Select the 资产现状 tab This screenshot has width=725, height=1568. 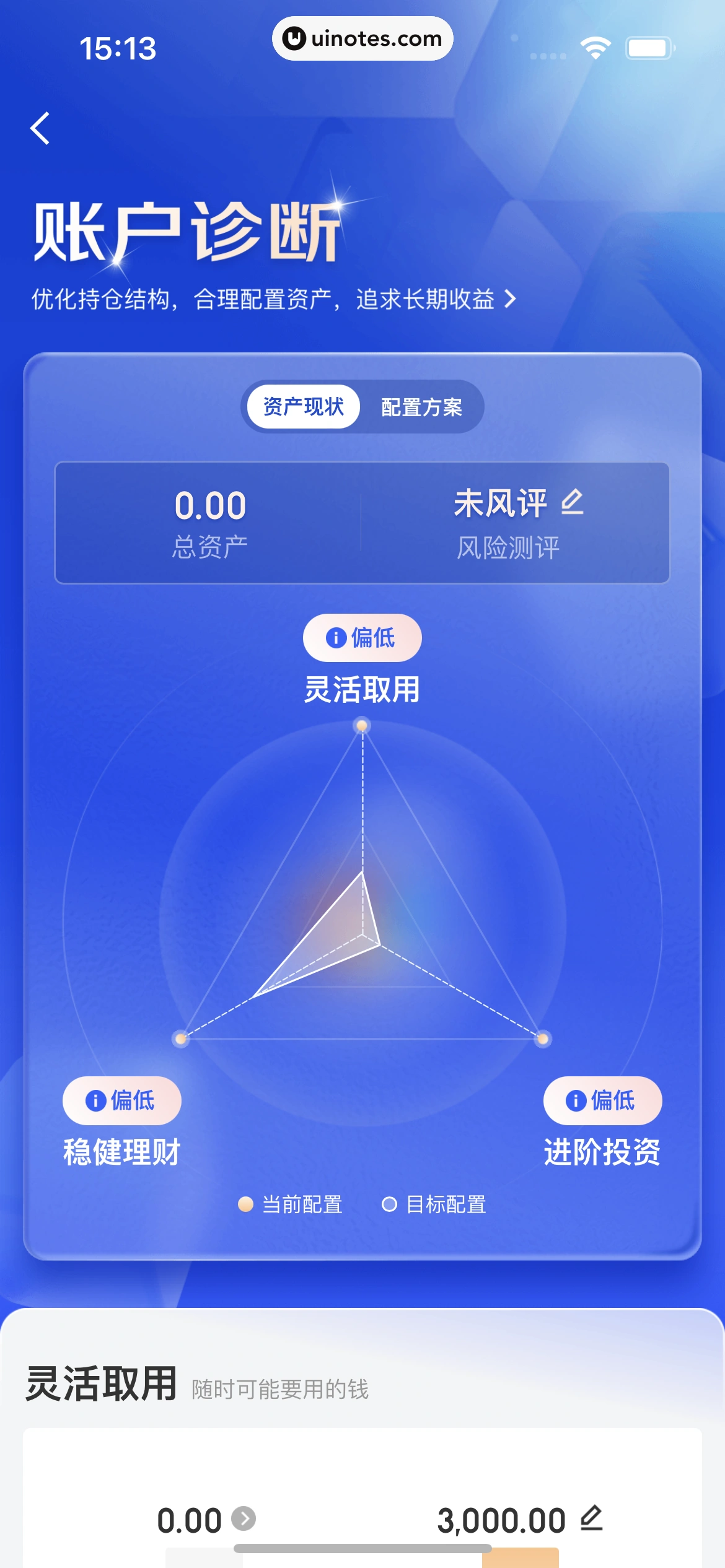(303, 407)
